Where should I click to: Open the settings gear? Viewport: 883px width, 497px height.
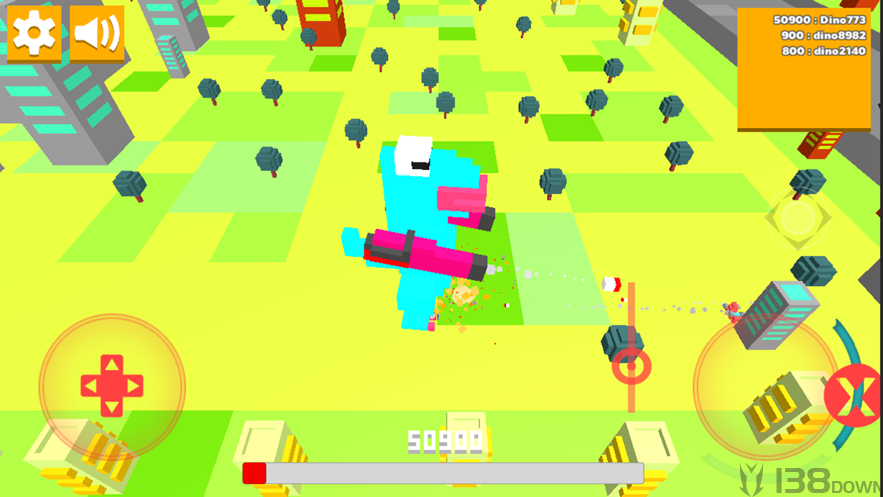[x=34, y=34]
